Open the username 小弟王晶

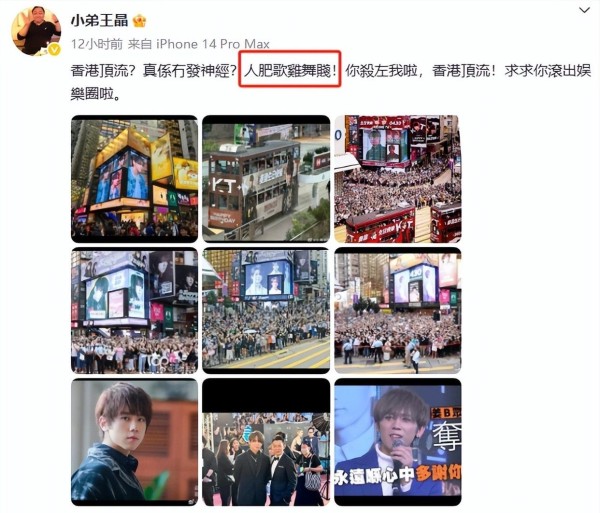[100, 19]
